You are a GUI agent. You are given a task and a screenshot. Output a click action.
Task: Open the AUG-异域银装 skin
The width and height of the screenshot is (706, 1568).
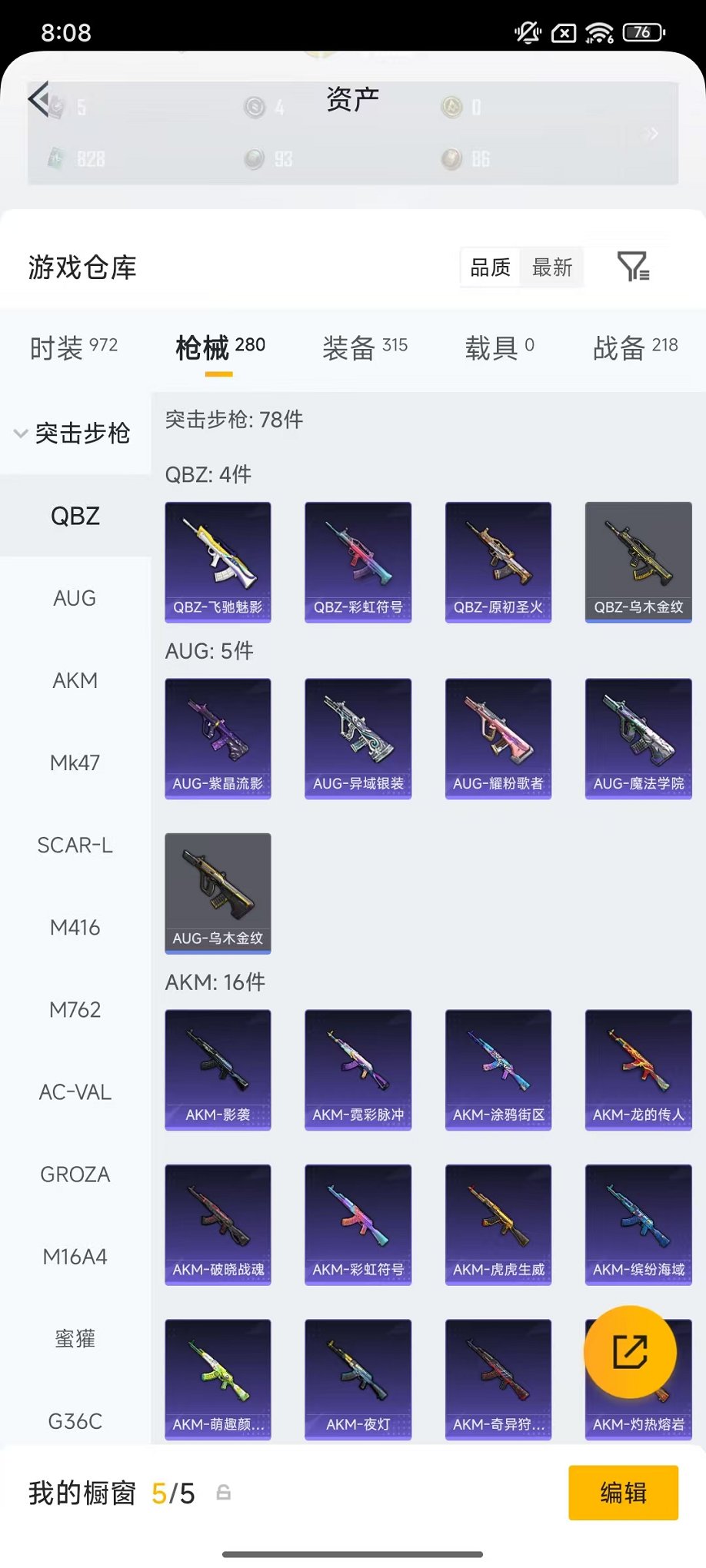[x=358, y=738]
